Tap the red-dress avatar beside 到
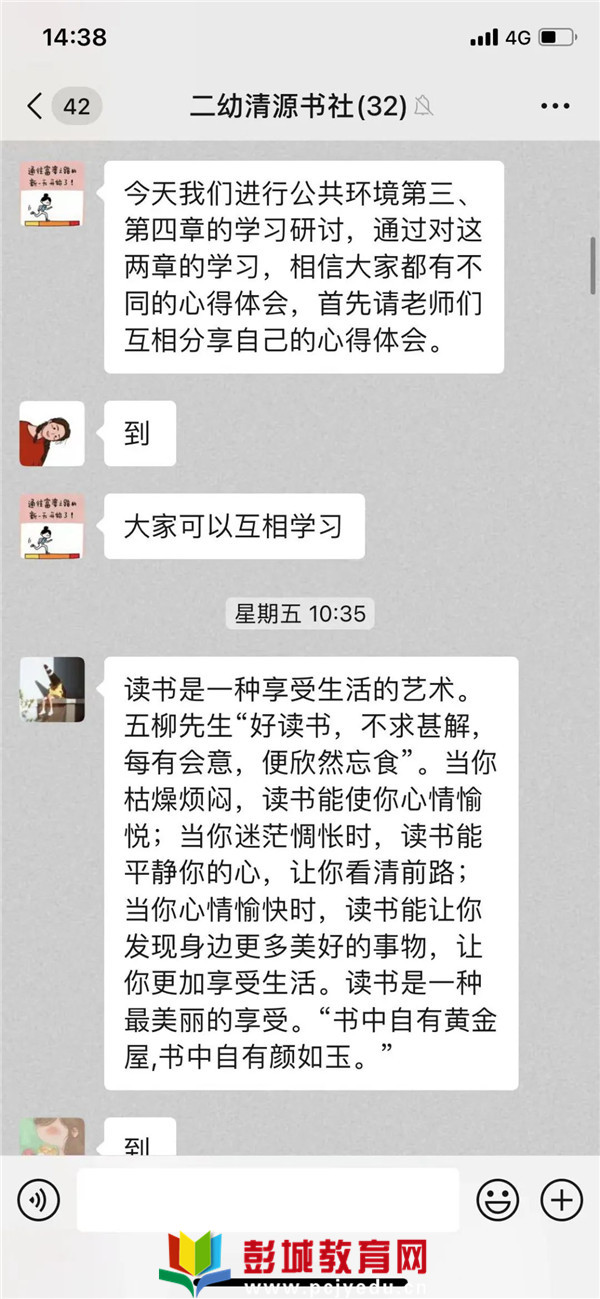Viewport: 600px width, 1299px height. tap(52, 433)
